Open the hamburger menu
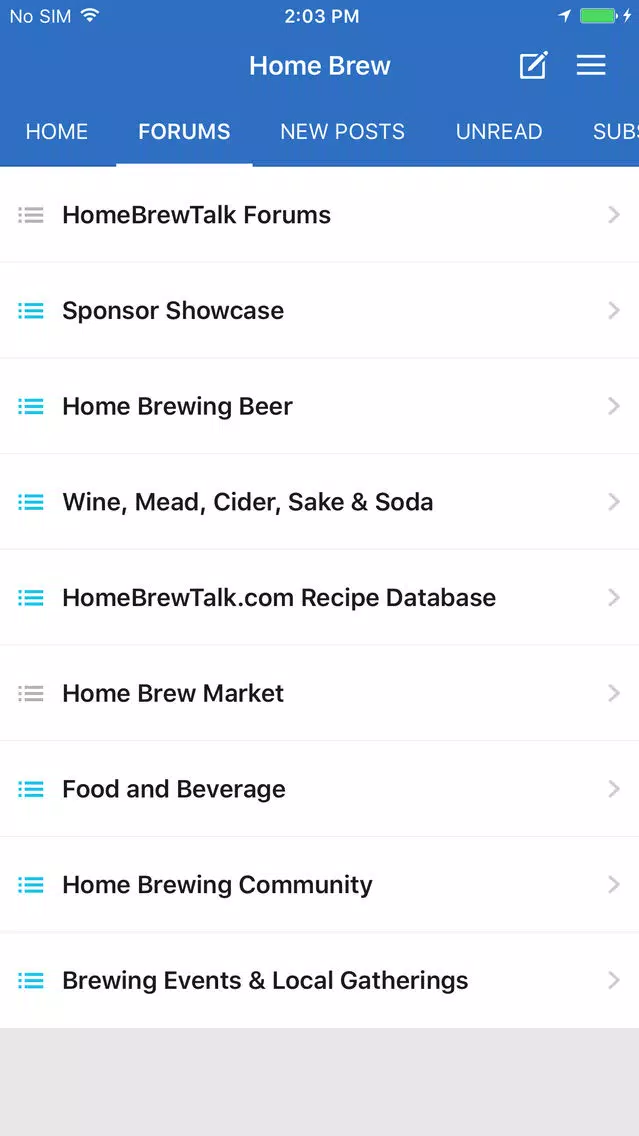 [x=591, y=66]
